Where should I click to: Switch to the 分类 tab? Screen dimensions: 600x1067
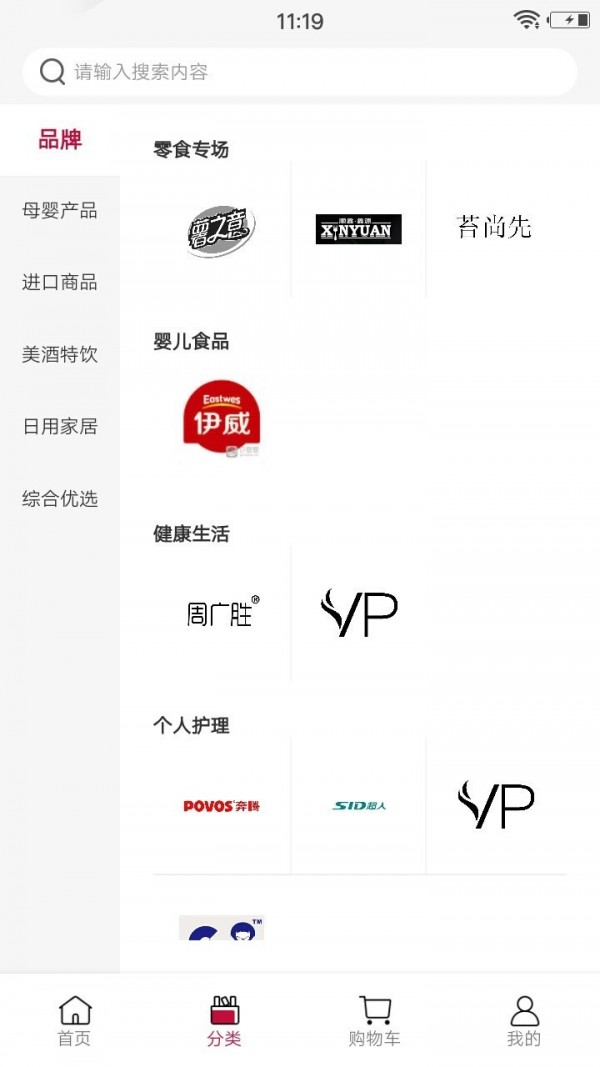225,1020
